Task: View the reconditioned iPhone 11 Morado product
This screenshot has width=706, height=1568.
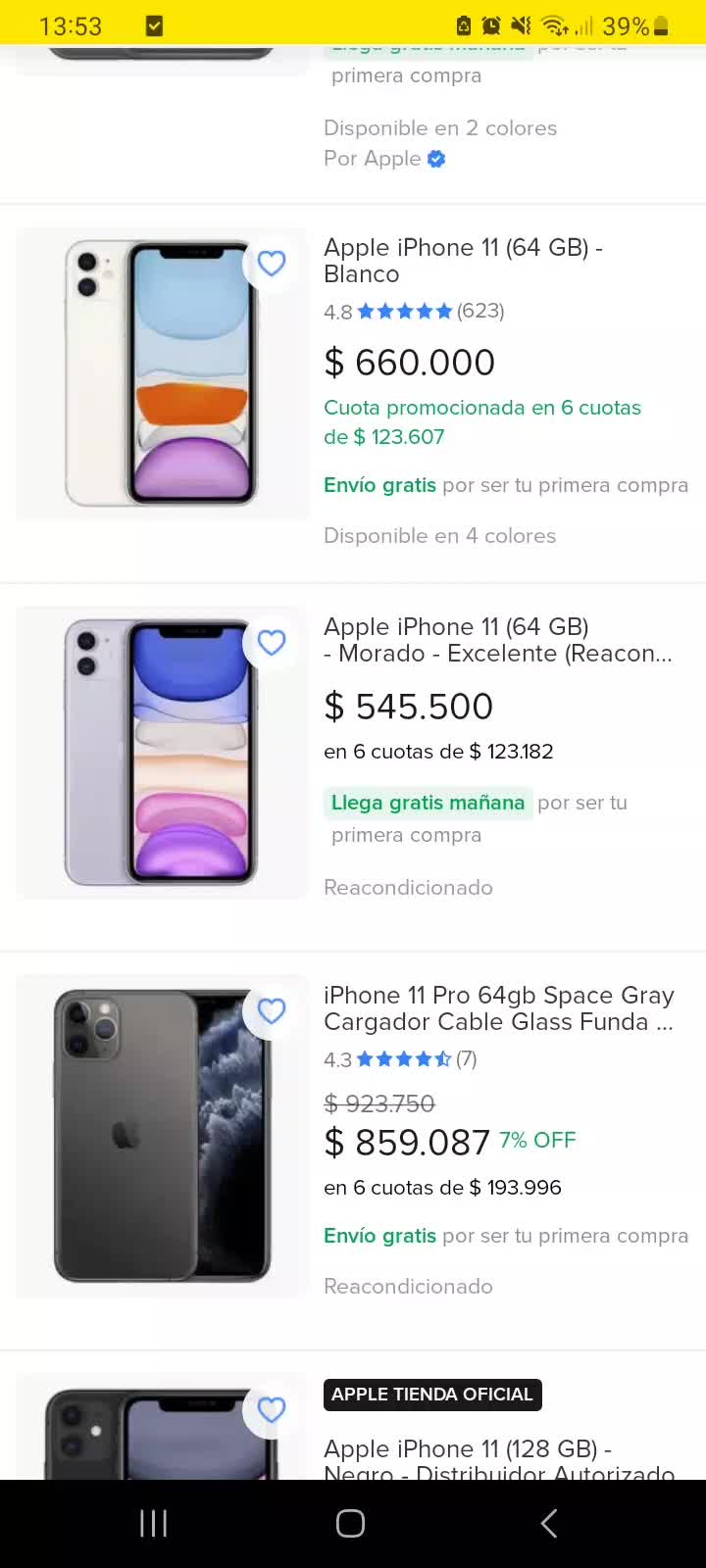Action: tap(498, 640)
